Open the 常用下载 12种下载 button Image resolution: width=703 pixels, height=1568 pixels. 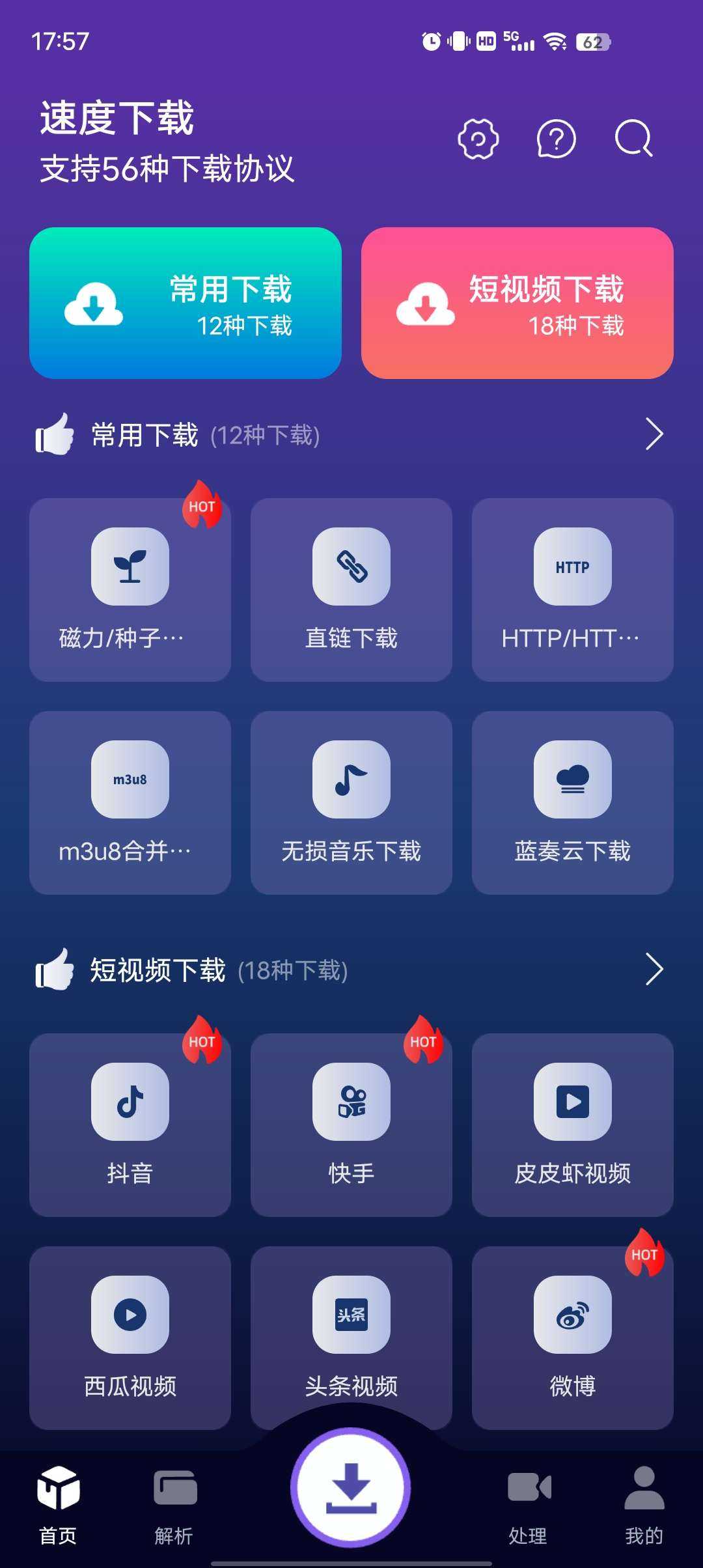[x=186, y=303]
